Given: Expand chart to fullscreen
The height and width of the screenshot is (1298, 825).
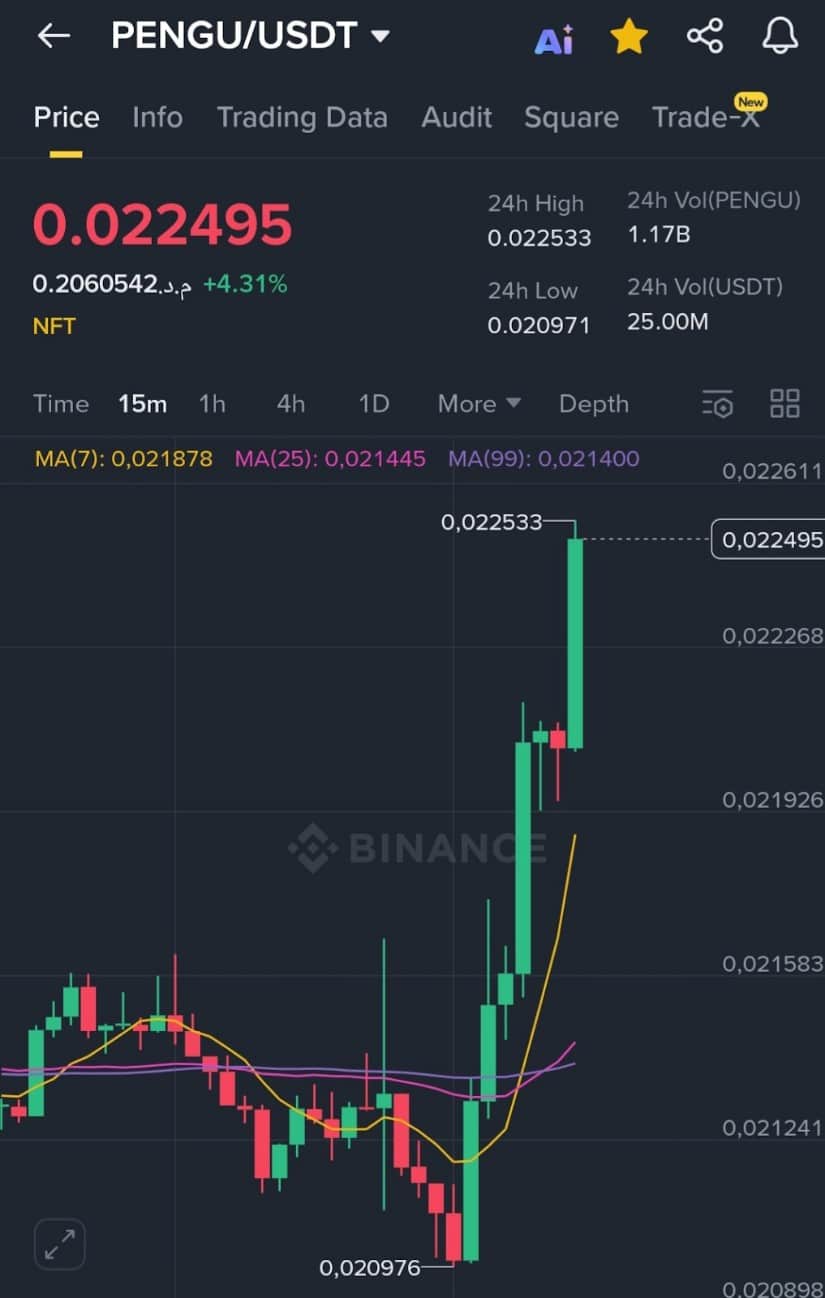Looking at the screenshot, I should 60,1245.
